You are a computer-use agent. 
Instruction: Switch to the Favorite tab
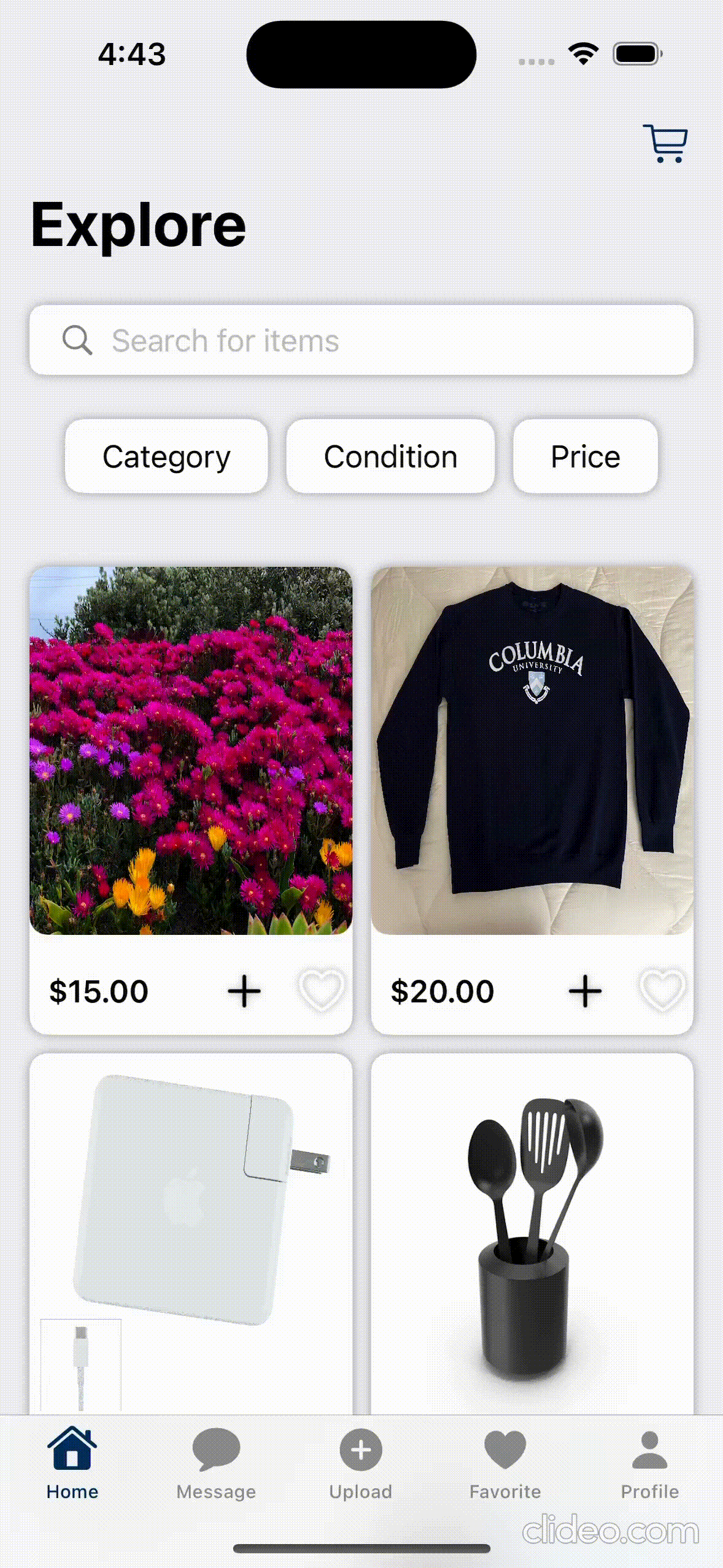tap(505, 1464)
